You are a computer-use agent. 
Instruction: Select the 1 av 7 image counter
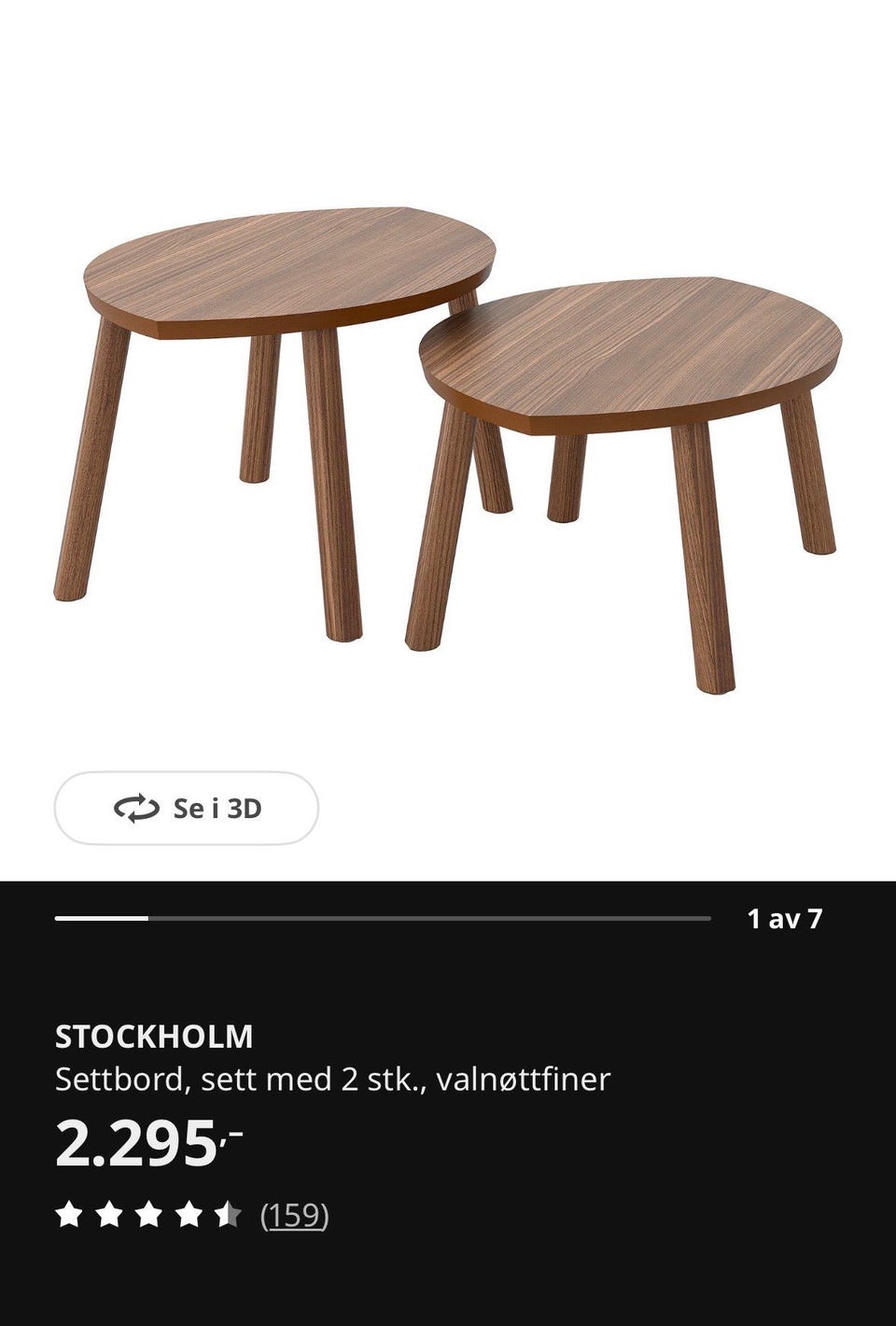click(783, 920)
